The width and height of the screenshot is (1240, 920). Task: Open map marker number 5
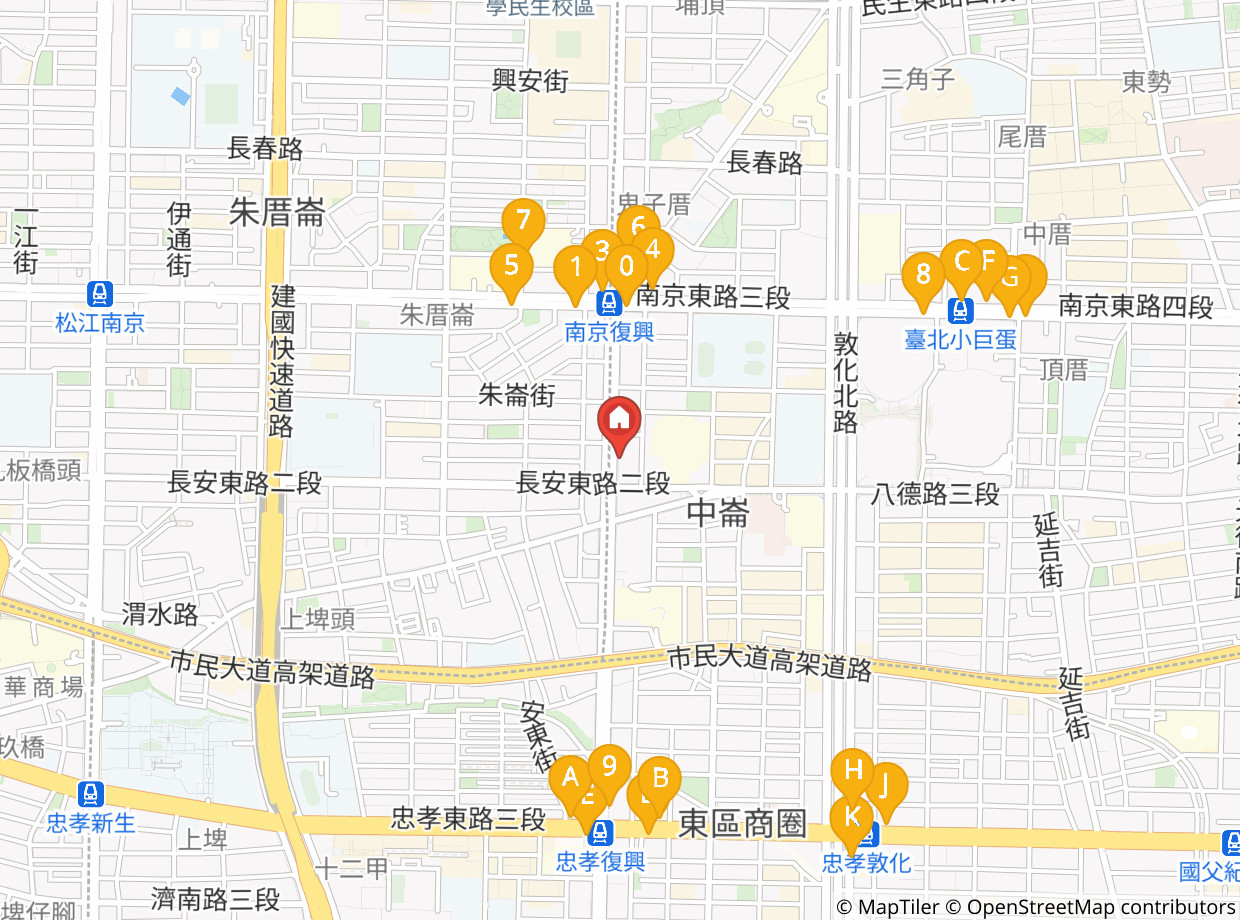(x=510, y=266)
